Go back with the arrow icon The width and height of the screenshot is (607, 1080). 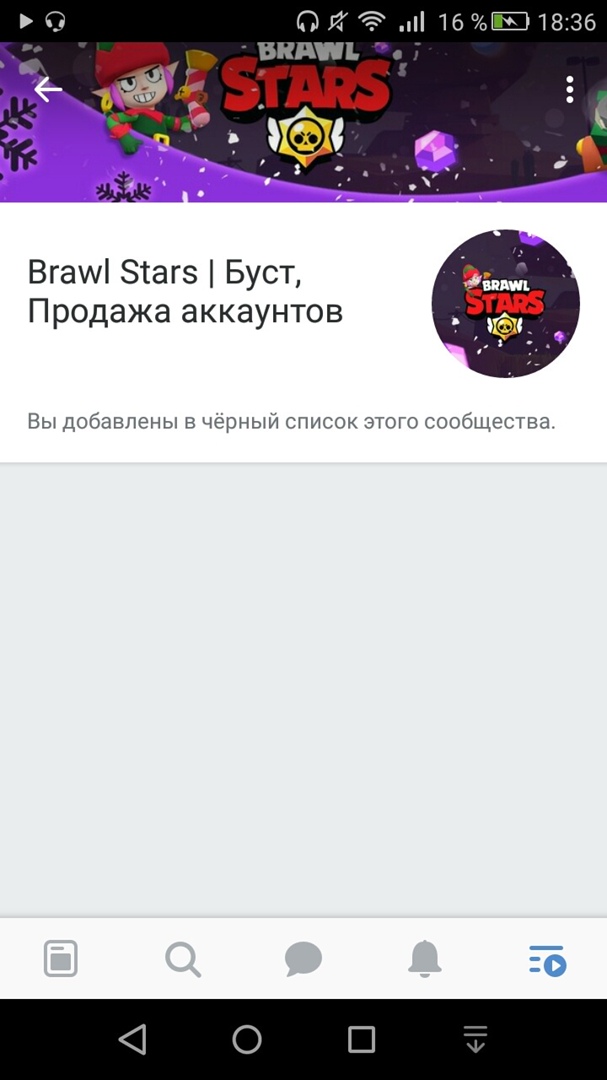click(48, 90)
